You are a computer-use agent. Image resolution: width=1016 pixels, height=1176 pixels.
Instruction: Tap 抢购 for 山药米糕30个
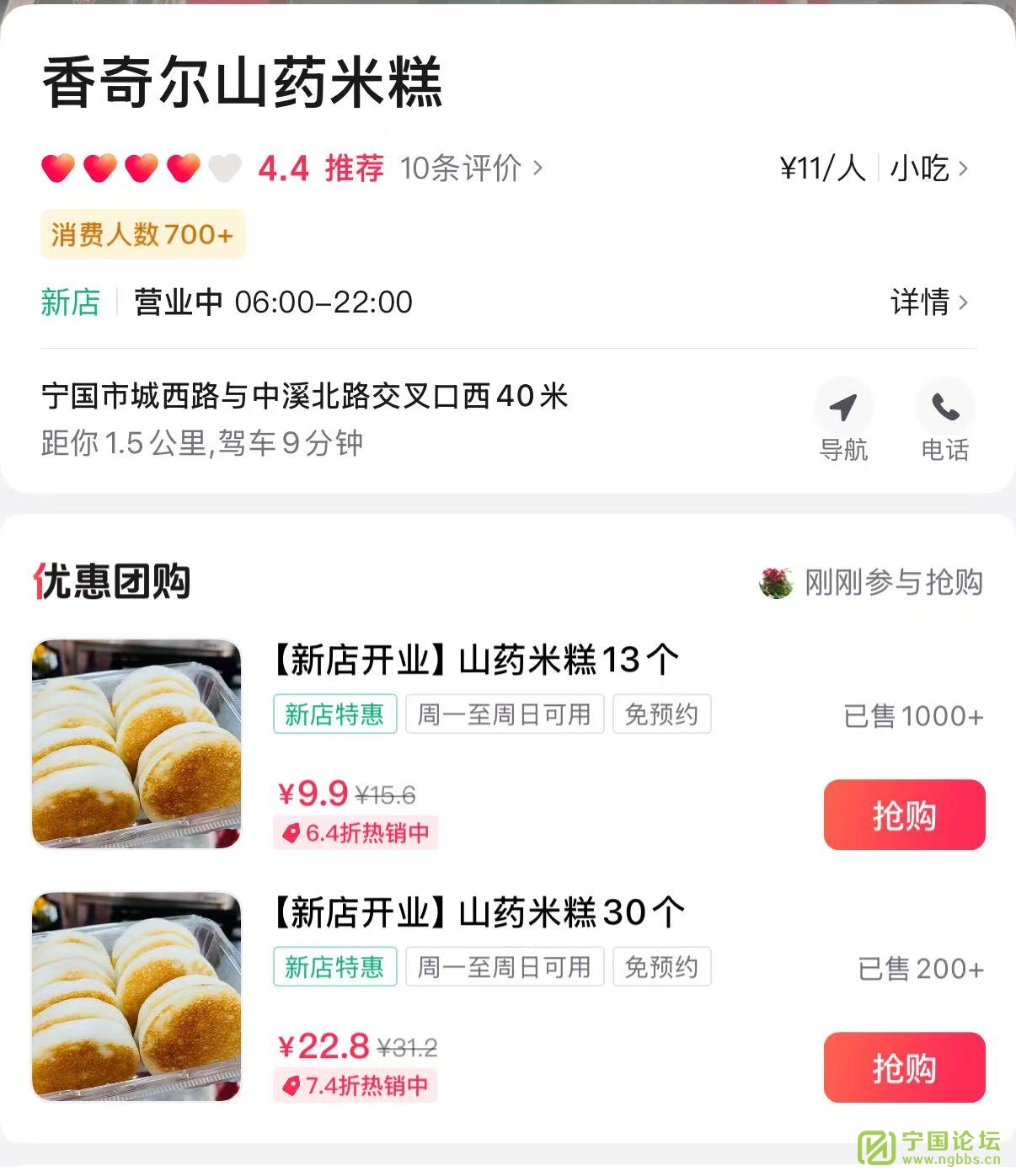pos(904,1067)
